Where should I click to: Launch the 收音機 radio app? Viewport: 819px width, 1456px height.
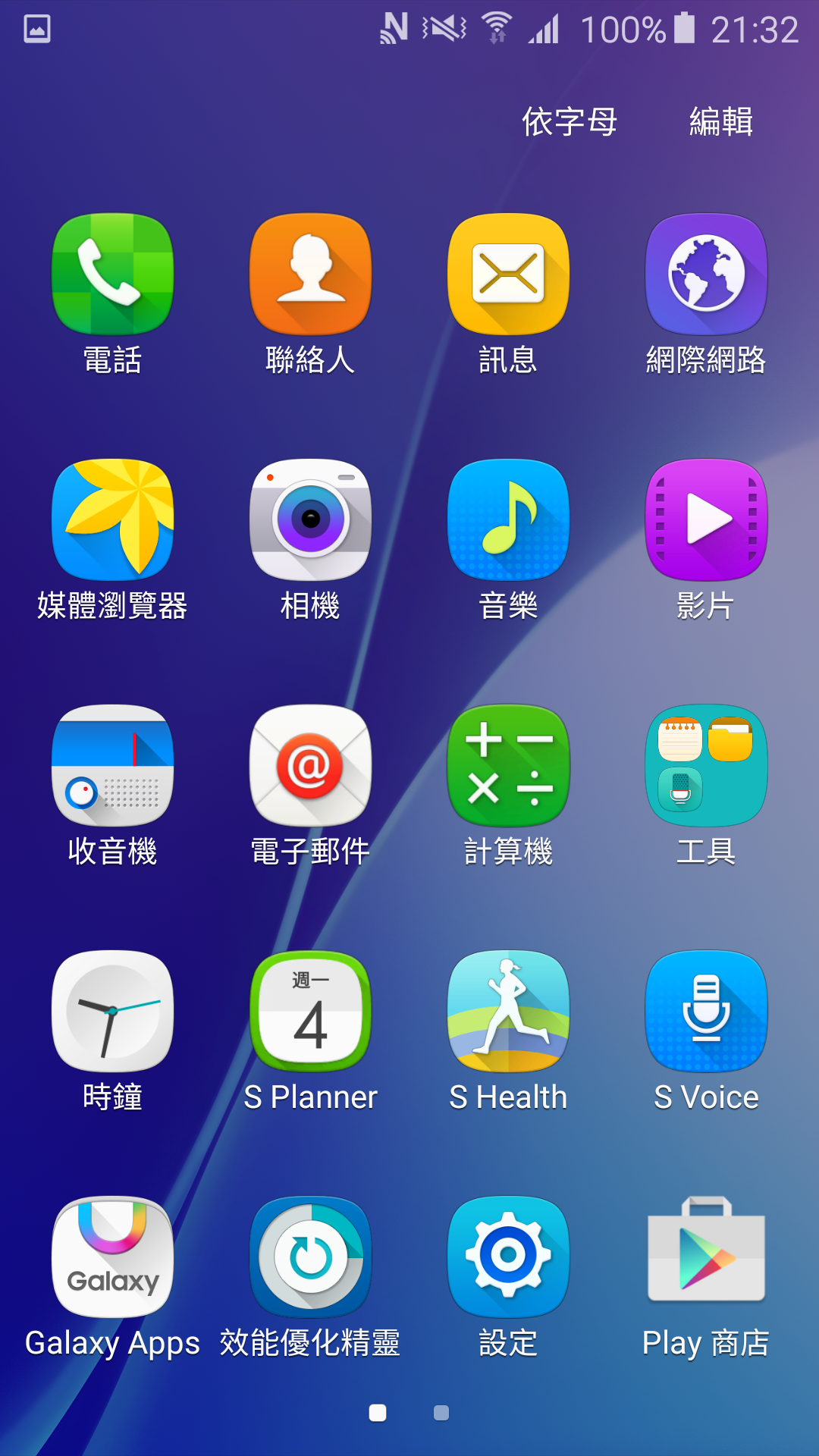point(112,766)
